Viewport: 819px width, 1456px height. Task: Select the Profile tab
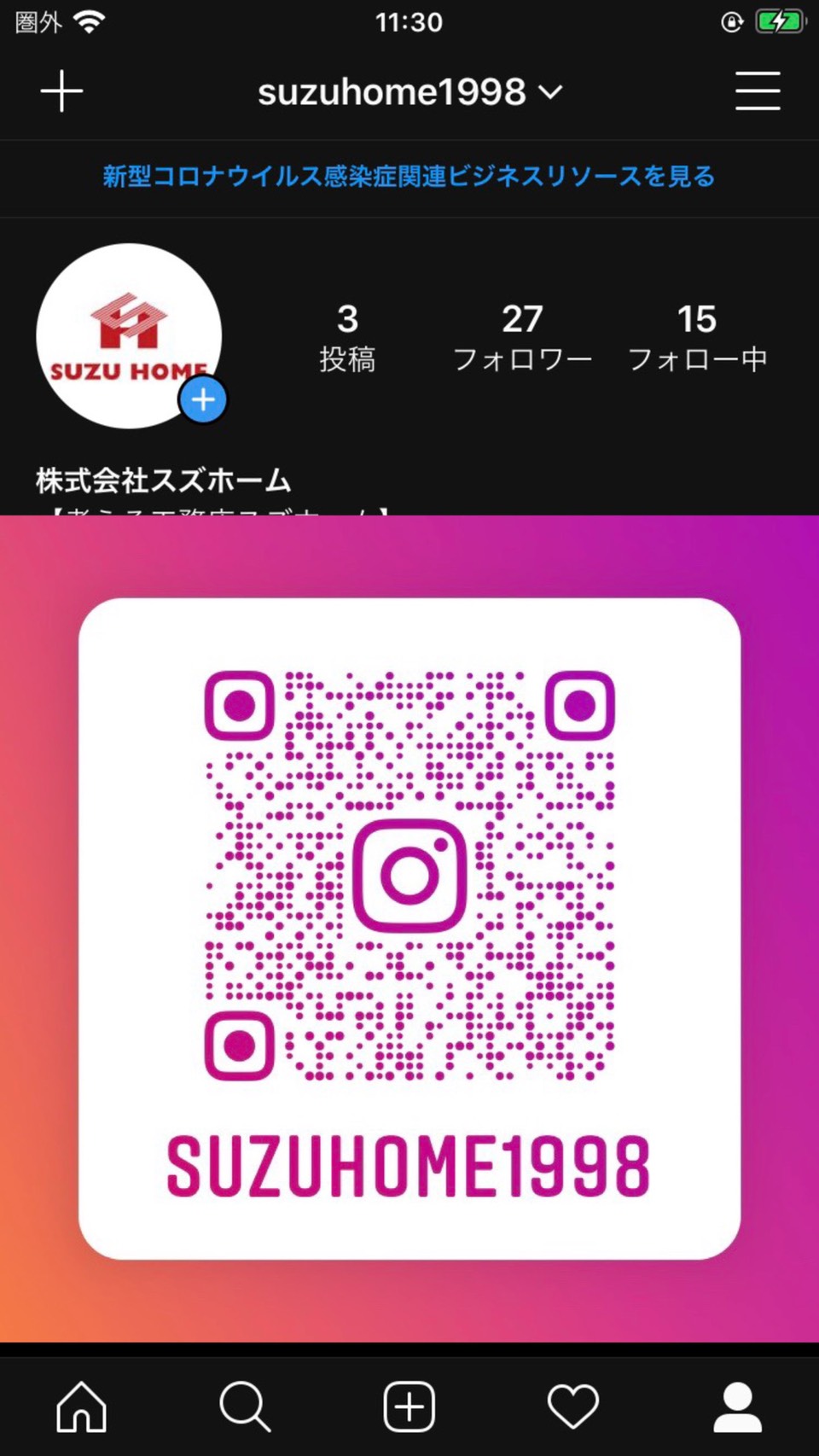point(737,1406)
